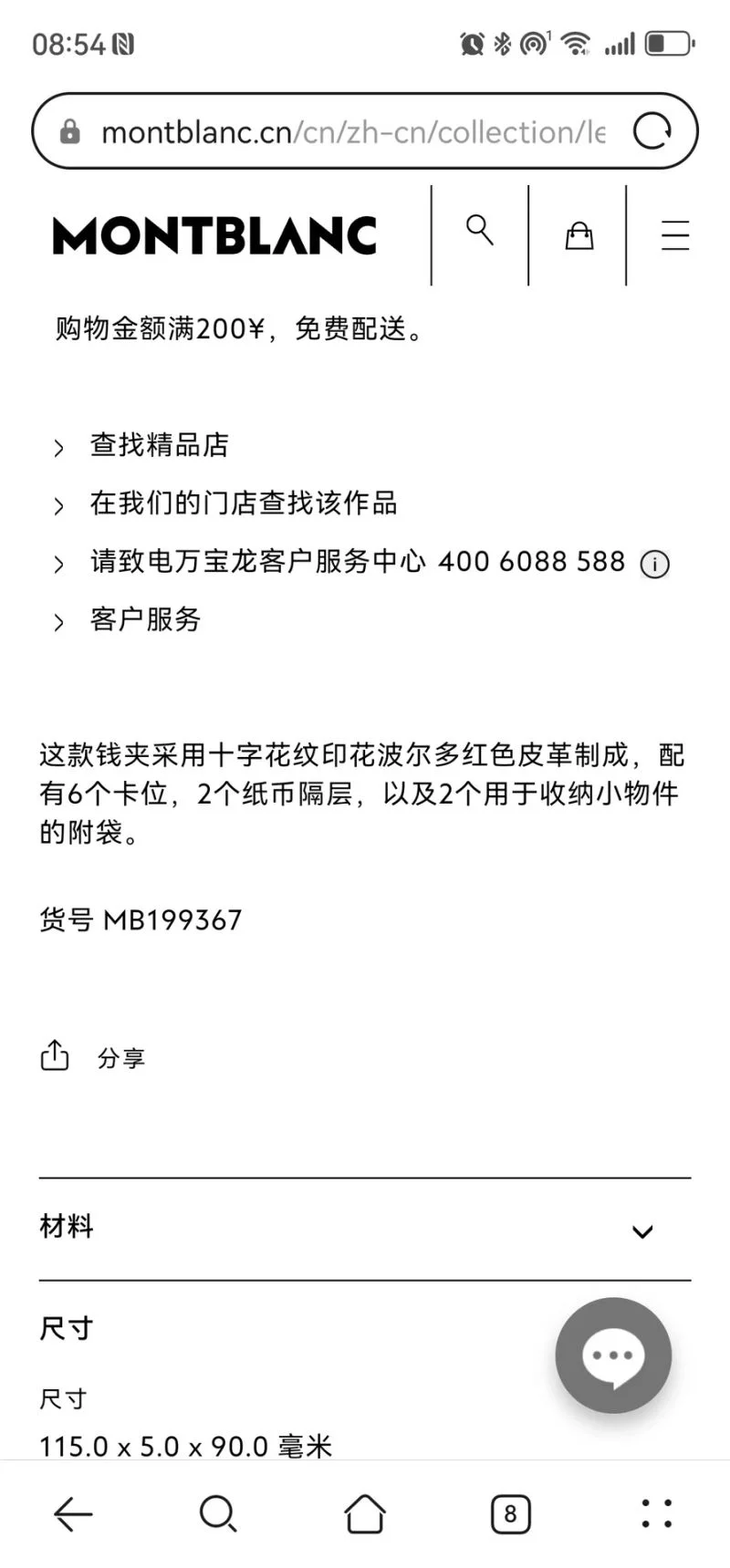
Task: Open 客户服务 link
Action: (x=145, y=619)
